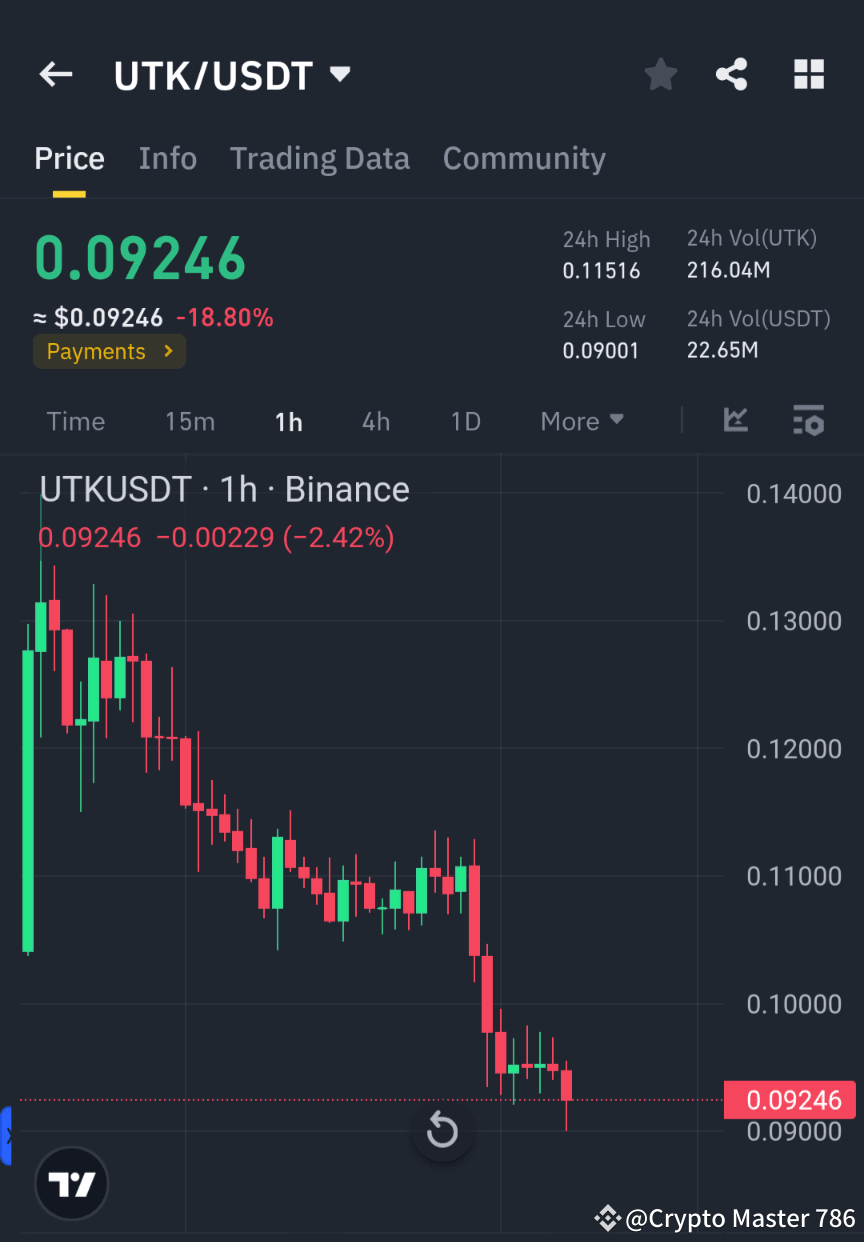Tap the back arrow to exit chart
Image resolution: width=864 pixels, height=1242 pixels.
click(x=55, y=74)
